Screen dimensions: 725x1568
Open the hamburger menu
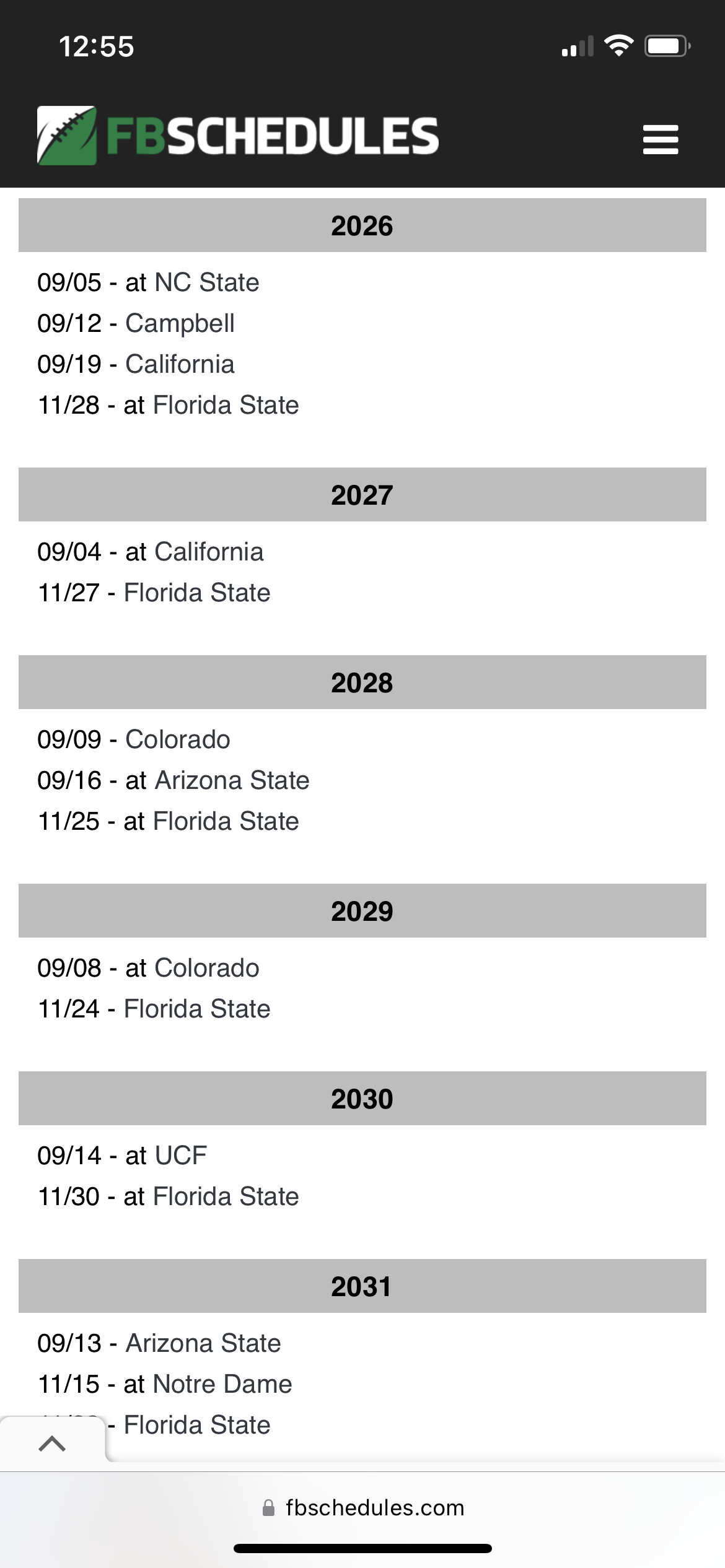coord(661,139)
